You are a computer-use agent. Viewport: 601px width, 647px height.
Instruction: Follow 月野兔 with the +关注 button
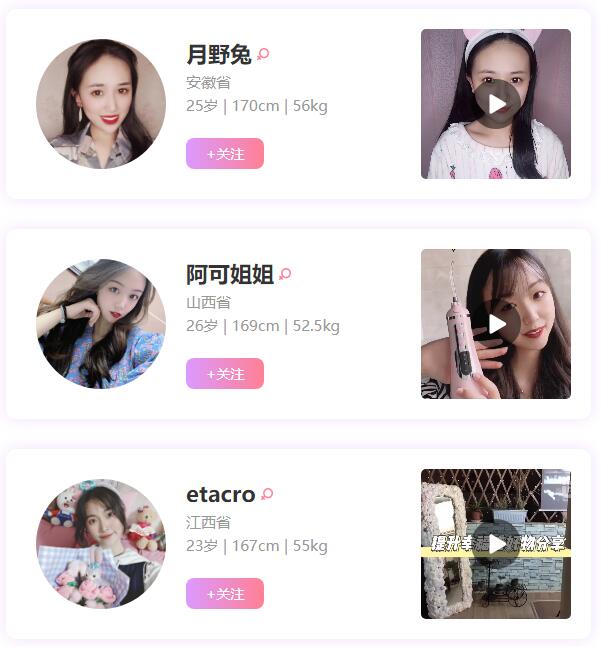225,154
